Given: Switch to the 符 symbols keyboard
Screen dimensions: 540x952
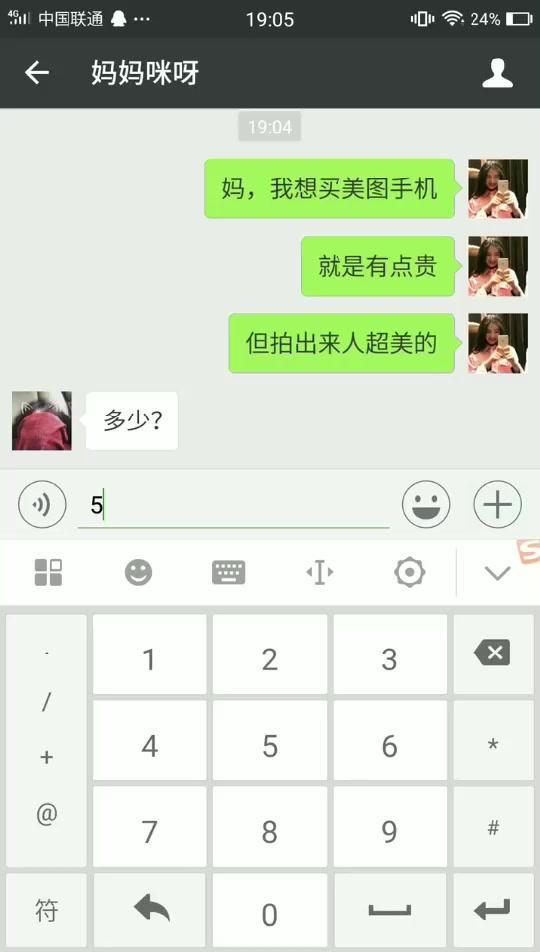Looking at the screenshot, I should pos(46,911).
